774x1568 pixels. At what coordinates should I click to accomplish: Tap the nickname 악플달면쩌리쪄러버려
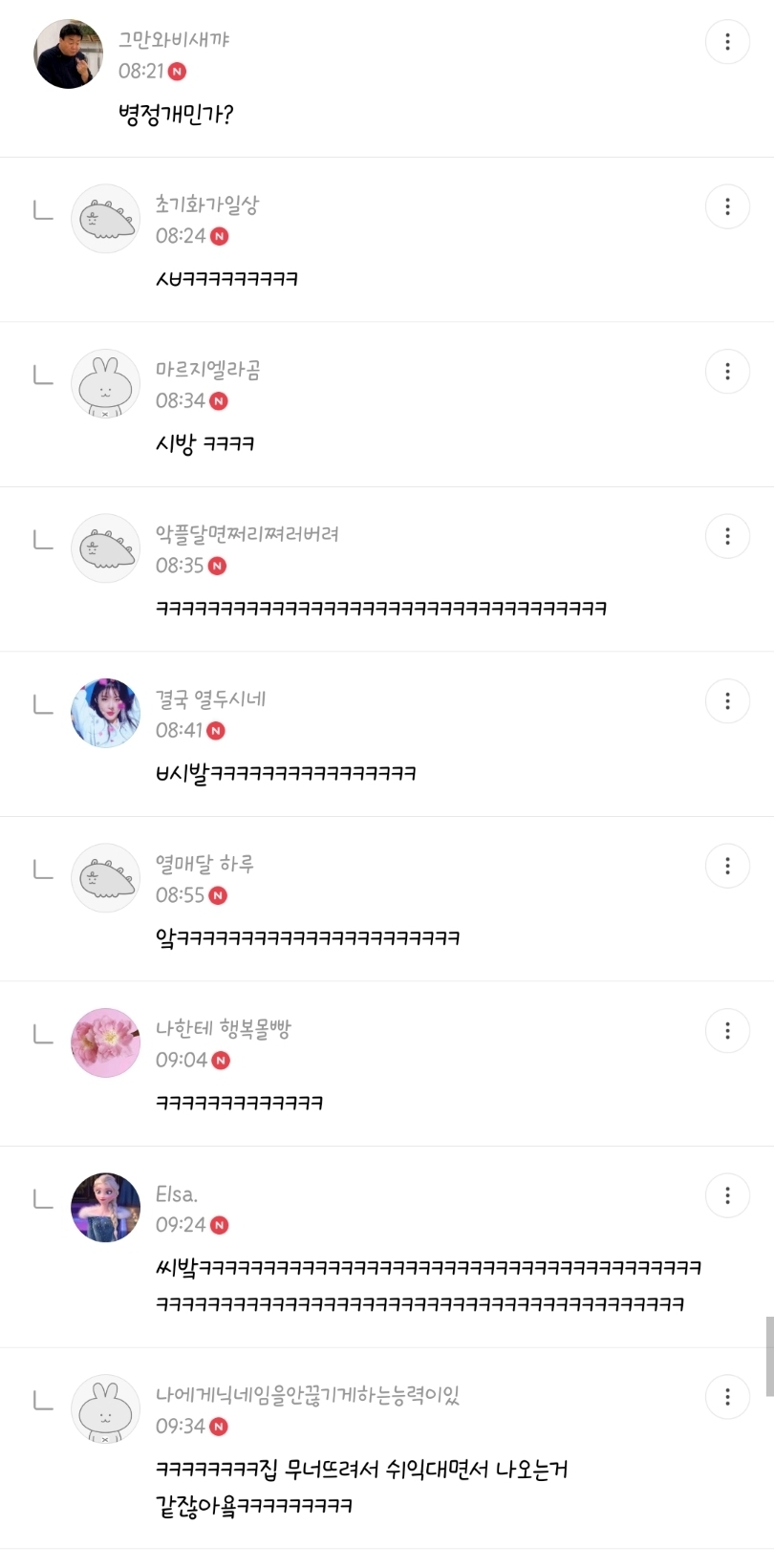coord(247,534)
